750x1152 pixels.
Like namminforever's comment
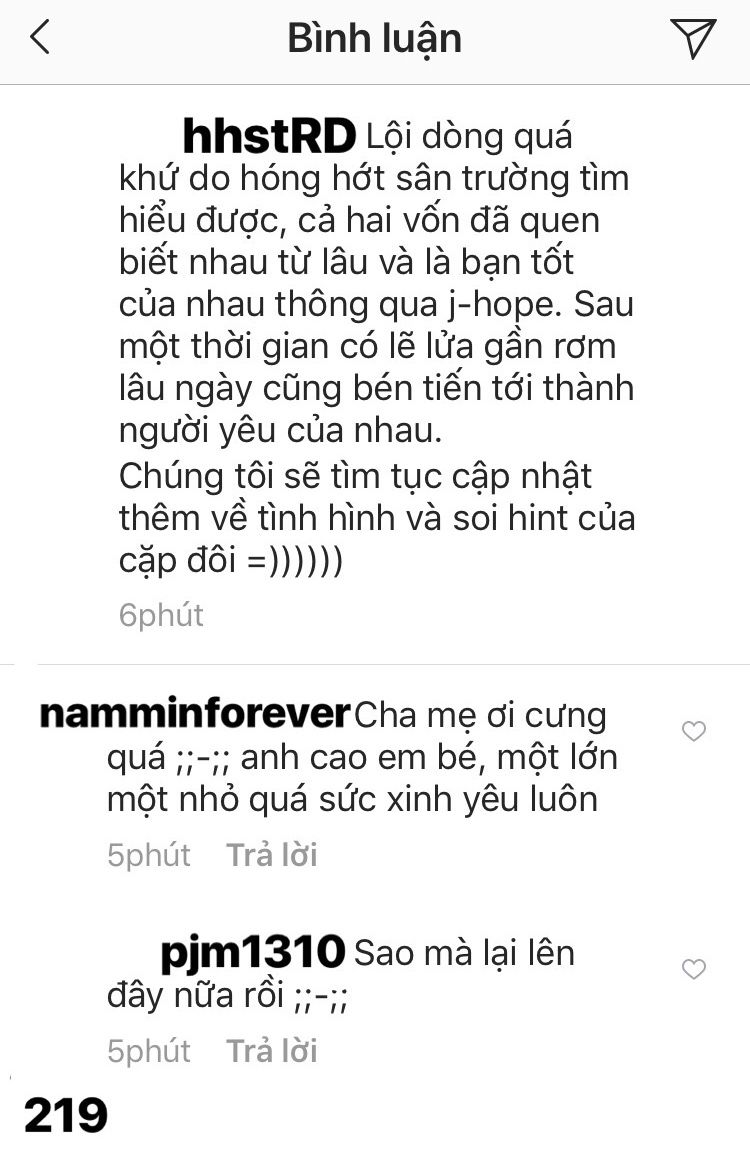[x=693, y=732]
